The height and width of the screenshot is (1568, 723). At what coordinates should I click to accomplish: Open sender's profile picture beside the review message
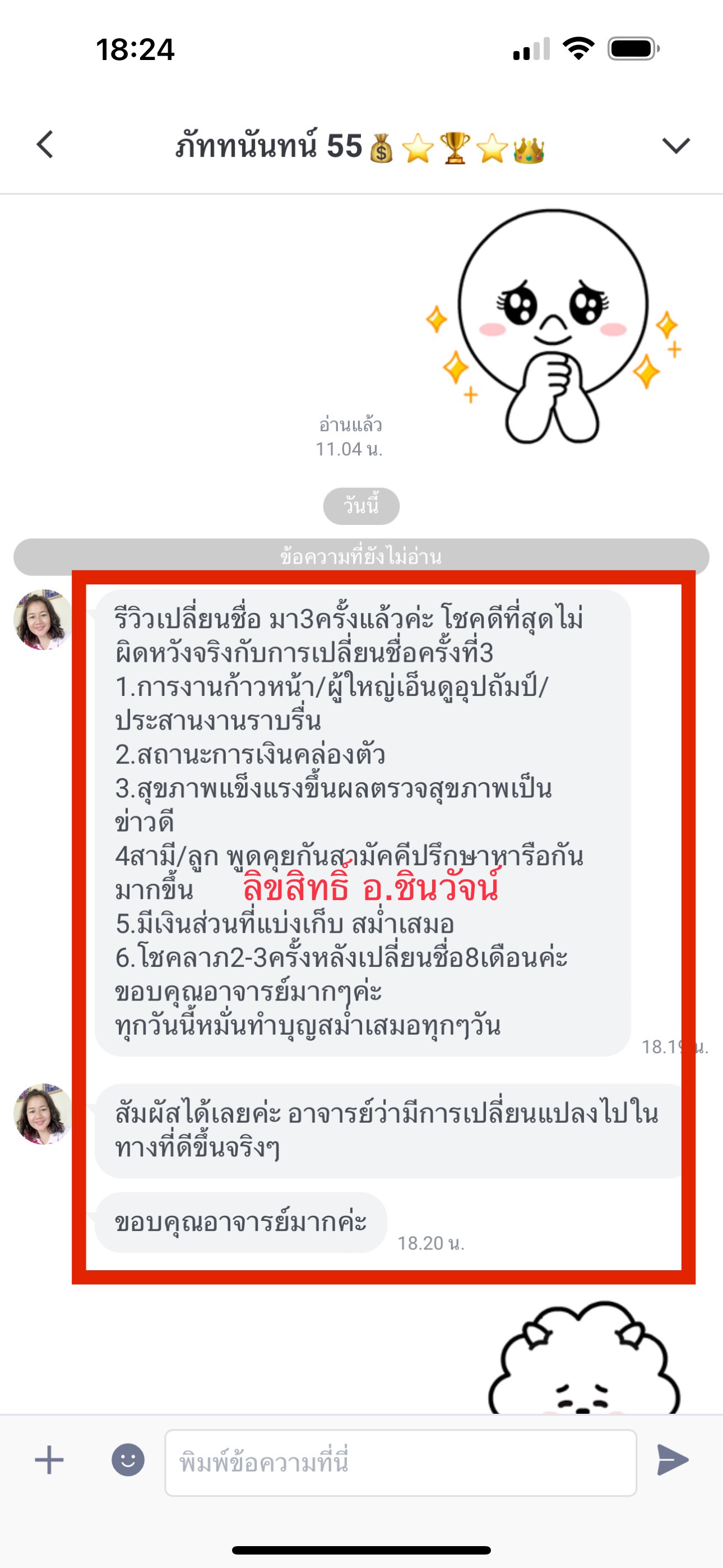(43, 620)
